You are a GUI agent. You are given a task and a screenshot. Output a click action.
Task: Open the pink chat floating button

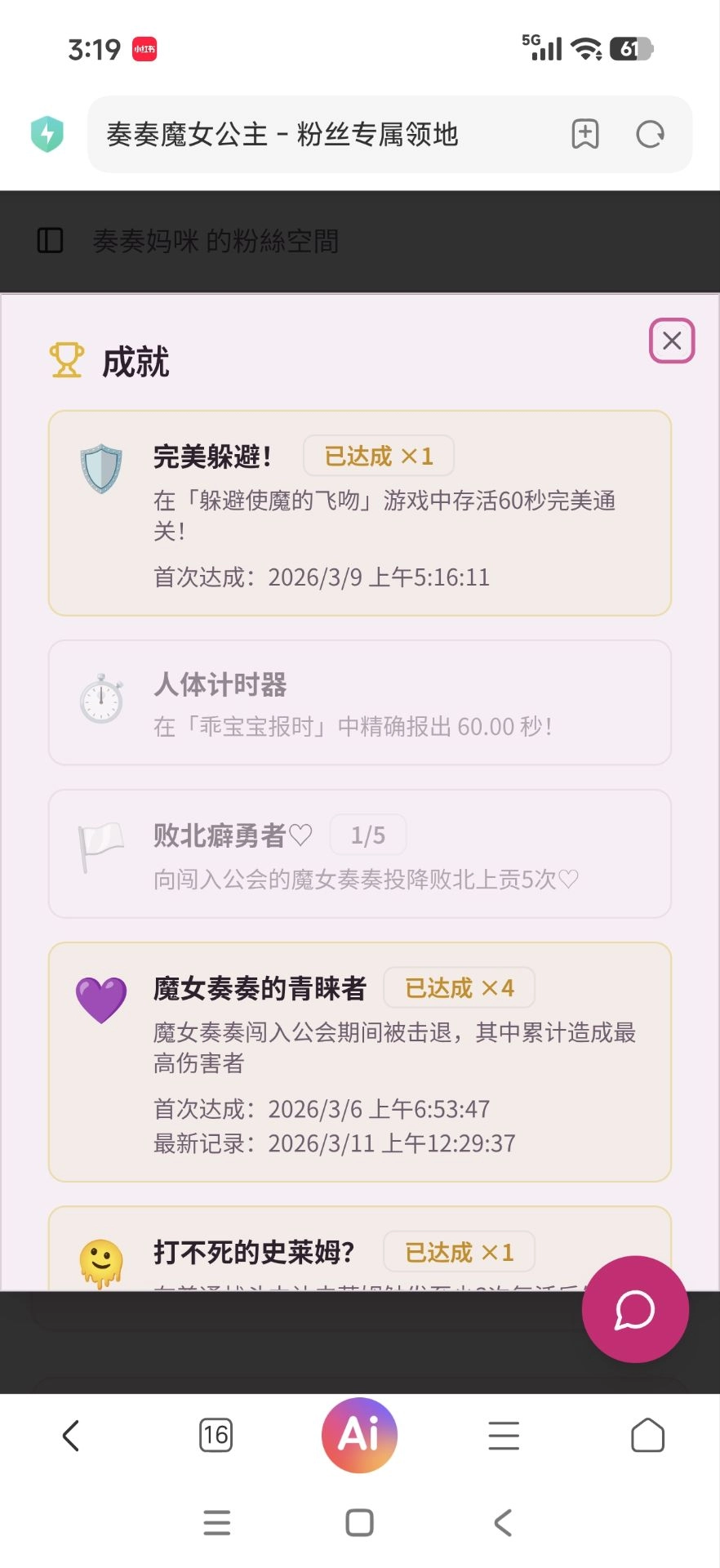(634, 1309)
